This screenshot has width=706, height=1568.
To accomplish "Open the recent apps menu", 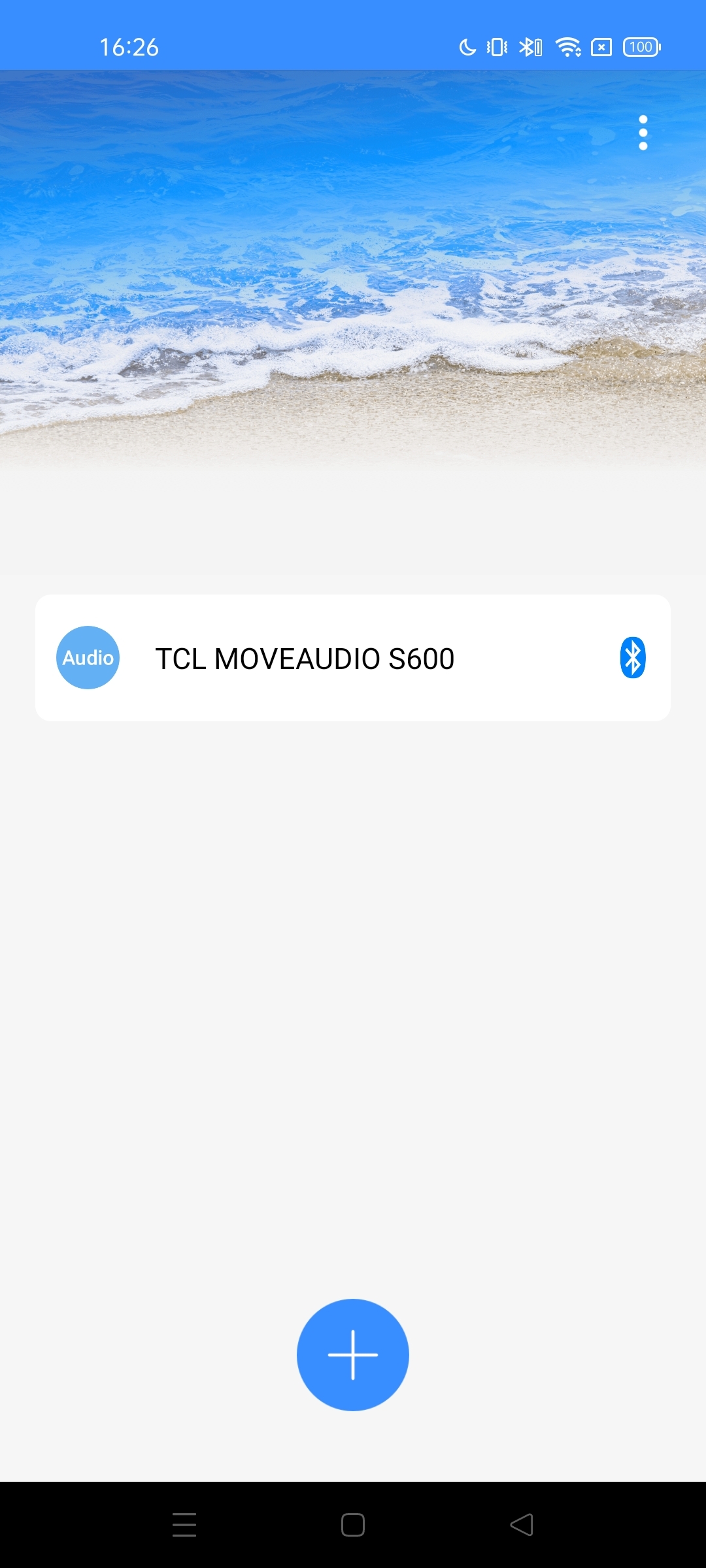I will 184,1525.
